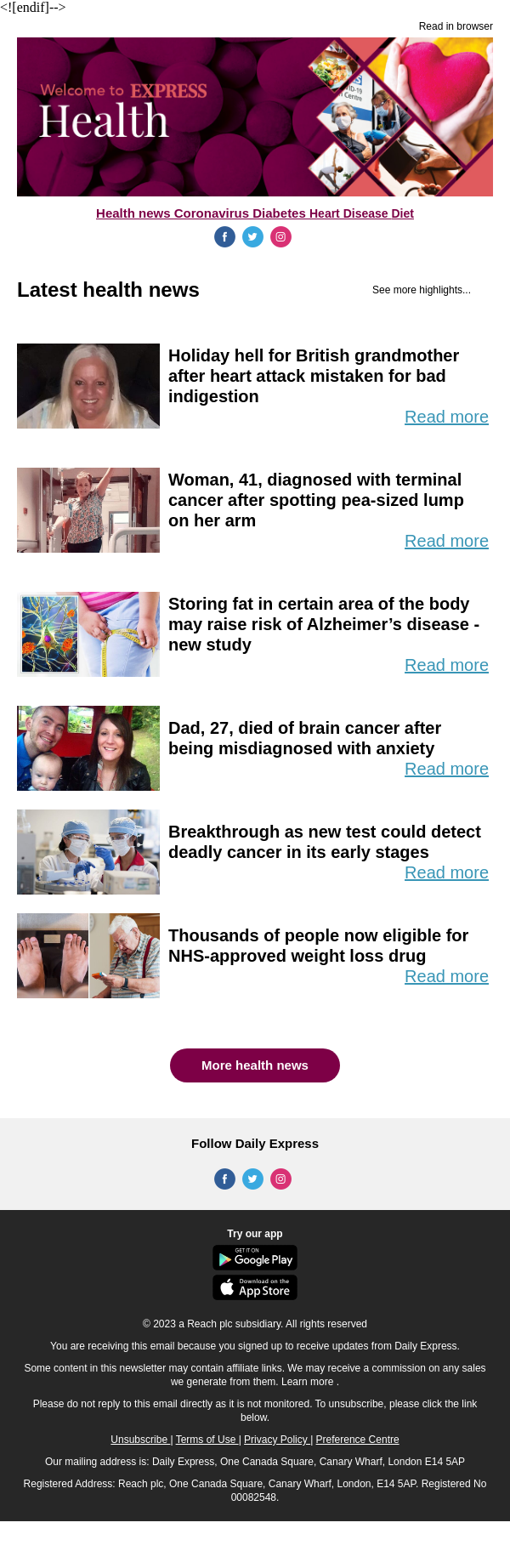The height and width of the screenshot is (1568, 510).
Task: Read more about the grandmother's holiday heart attack
Action: pos(446,417)
